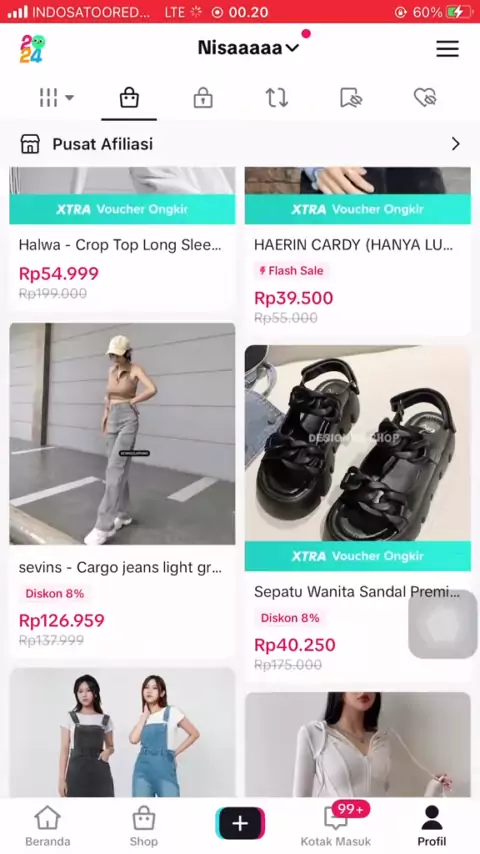View the HAERIN CARDY flash sale product
The image size is (480, 854).
pos(357,251)
